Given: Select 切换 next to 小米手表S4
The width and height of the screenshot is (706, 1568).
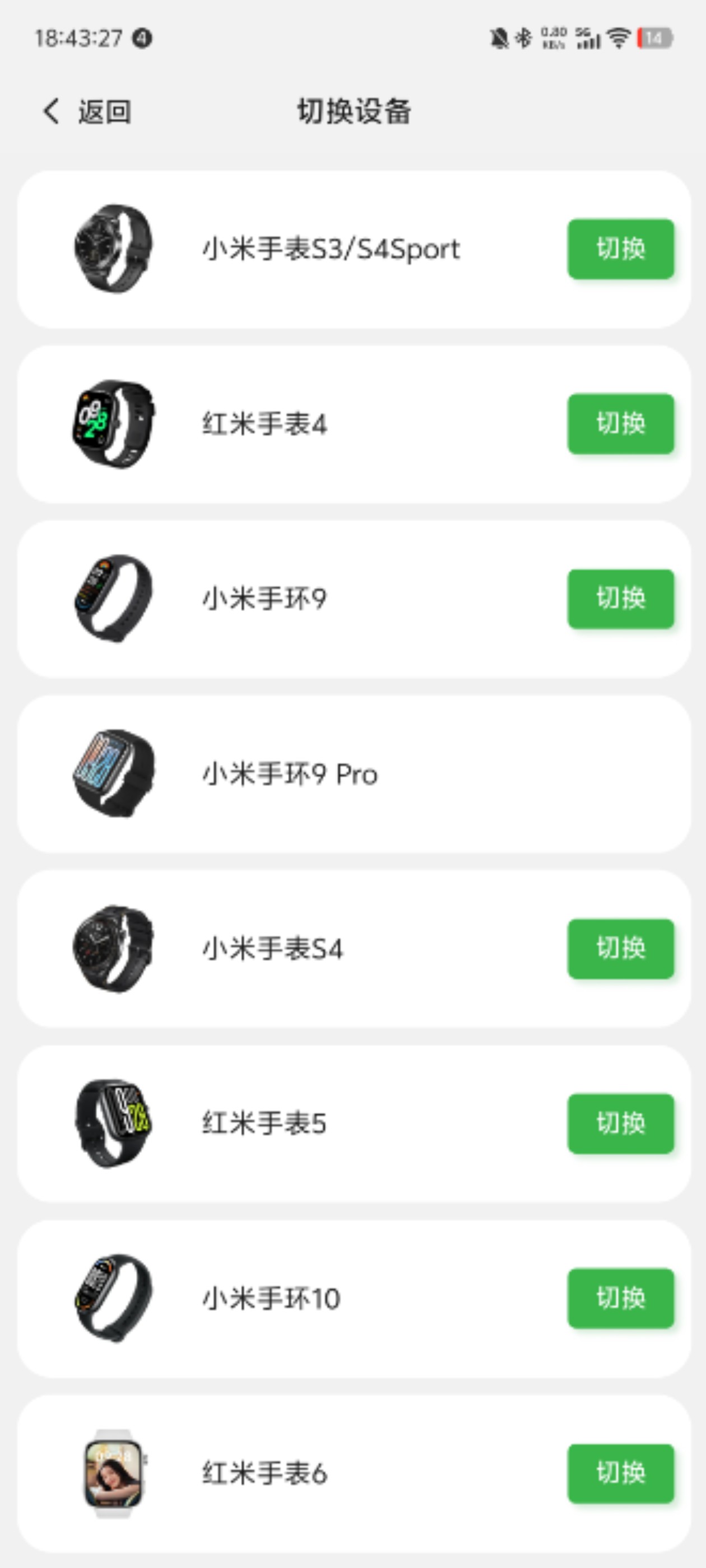Looking at the screenshot, I should tap(620, 948).
